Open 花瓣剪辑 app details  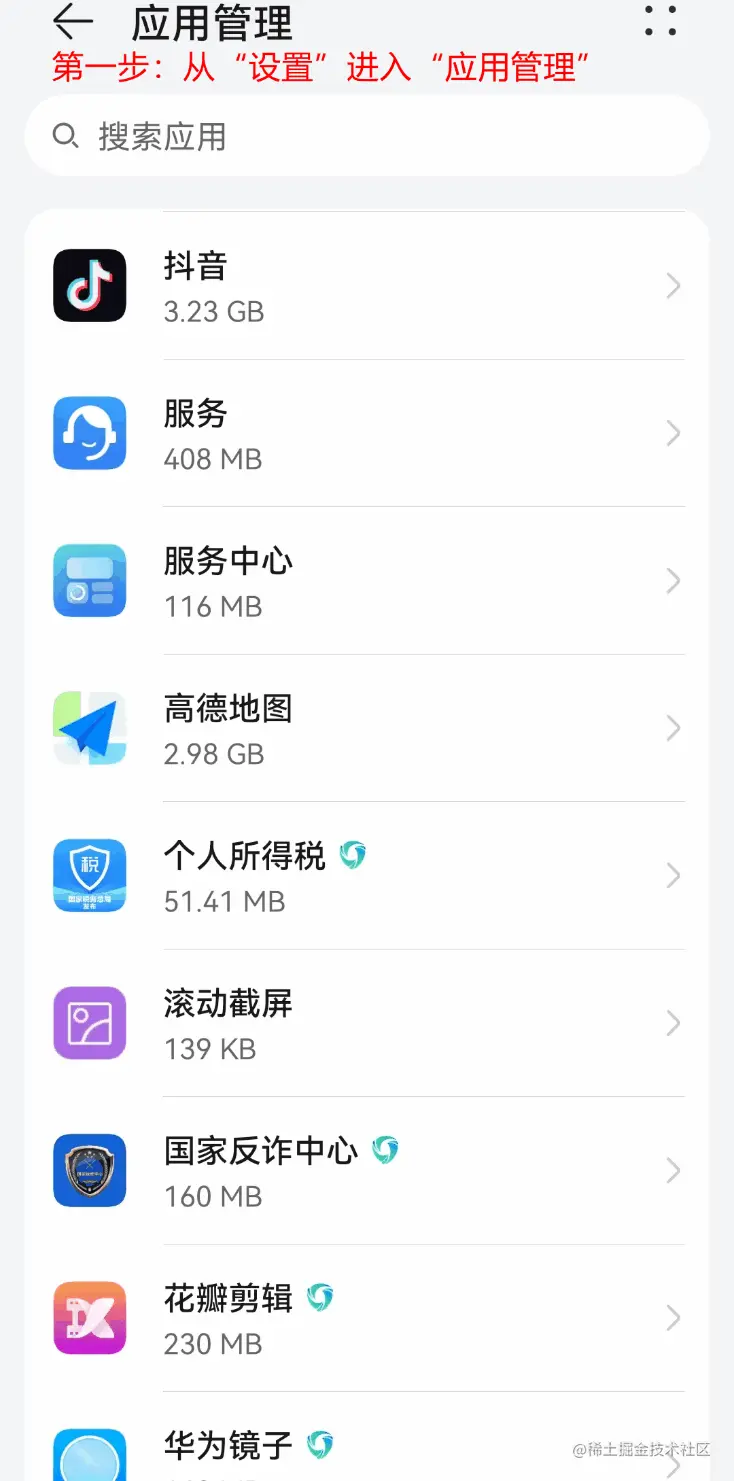tap(366, 1318)
